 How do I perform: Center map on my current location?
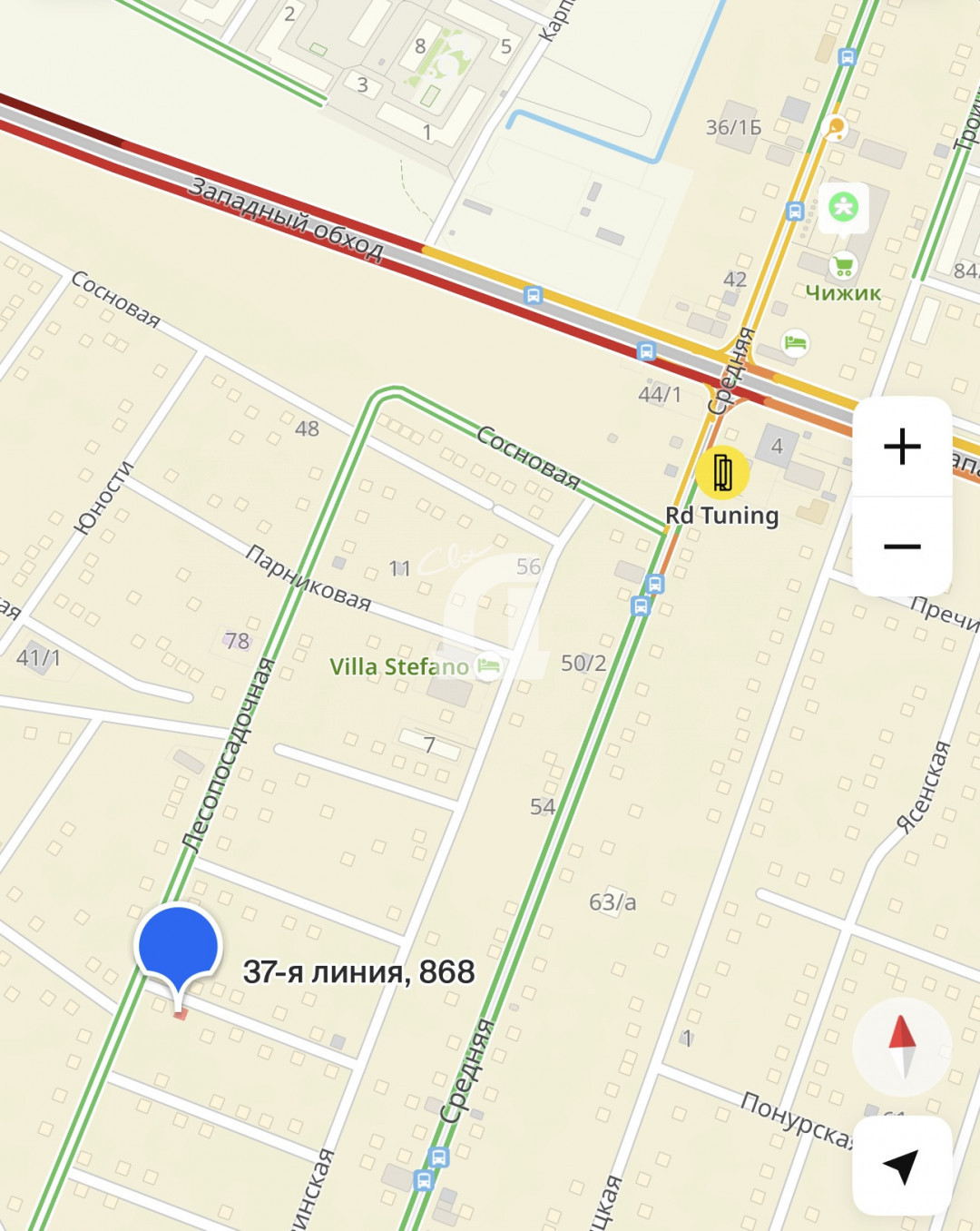902,1166
